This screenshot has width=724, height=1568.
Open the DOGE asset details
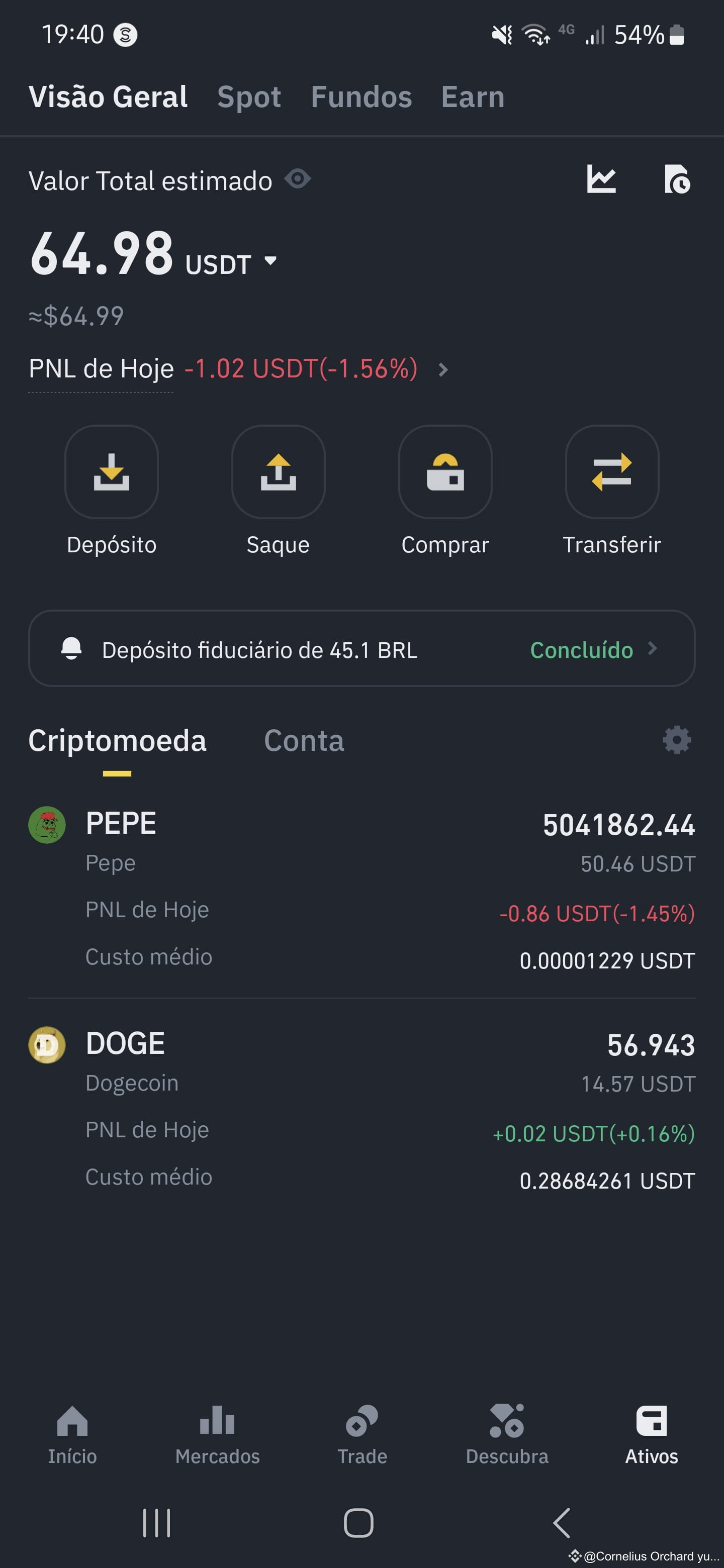pos(361,1109)
